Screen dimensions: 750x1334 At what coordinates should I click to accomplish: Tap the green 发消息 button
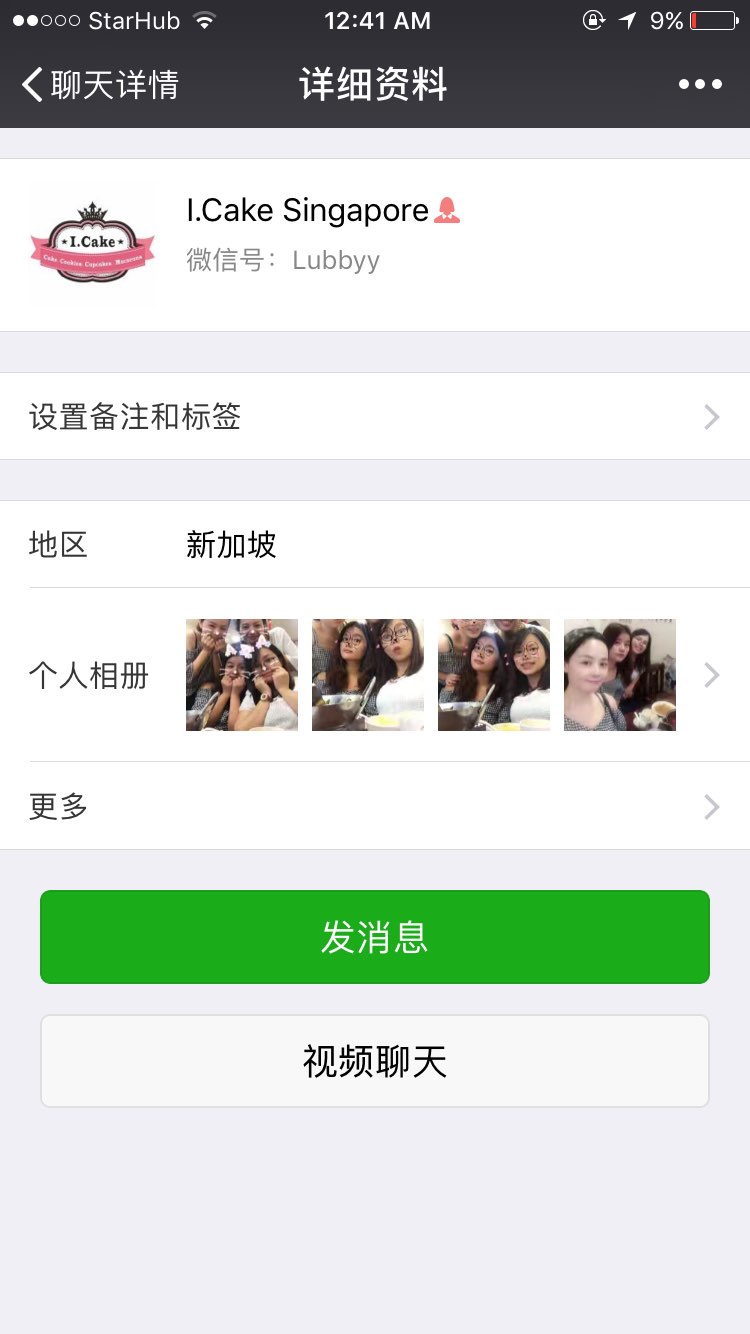[x=375, y=937]
